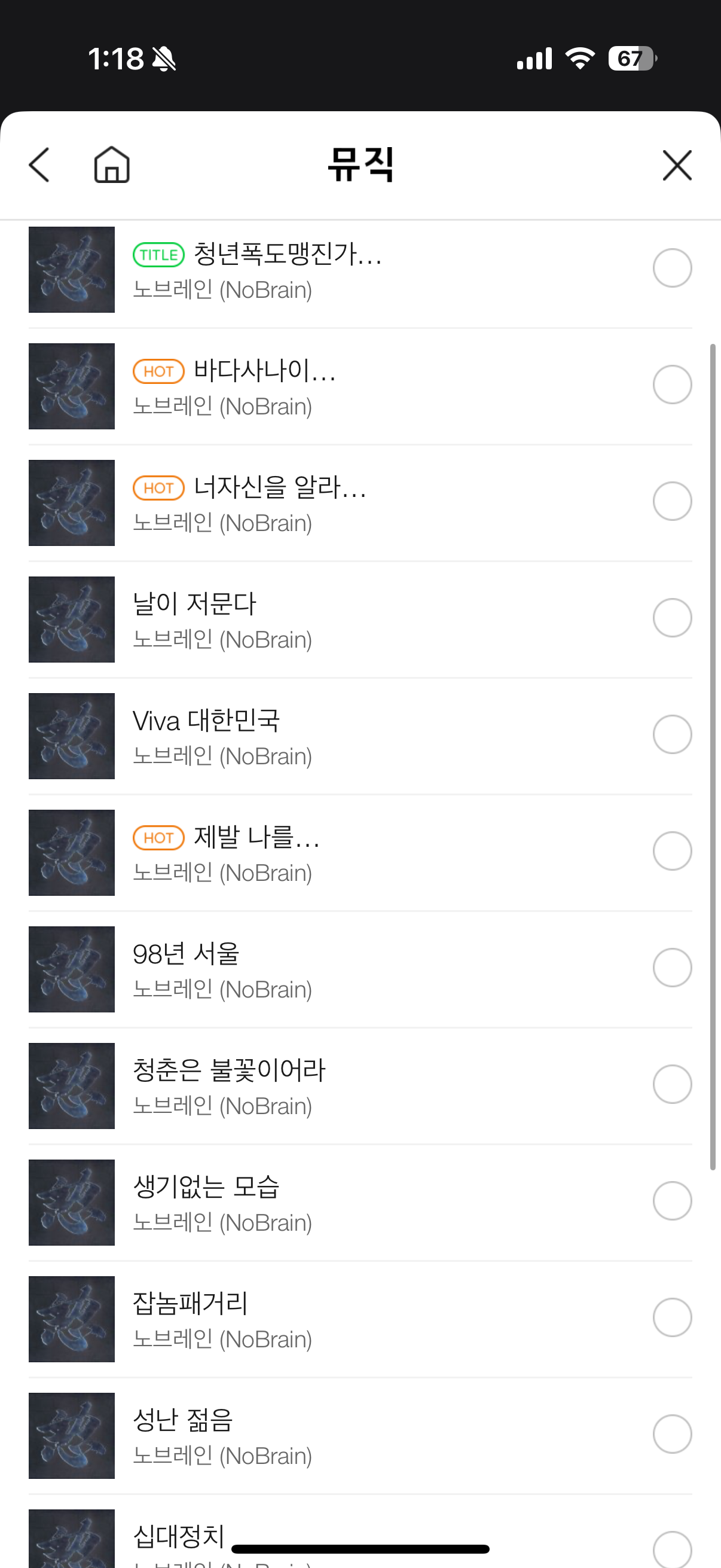721x1568 pixels.
Task: Go back to the previous page
Action: (x=39, y=165)
